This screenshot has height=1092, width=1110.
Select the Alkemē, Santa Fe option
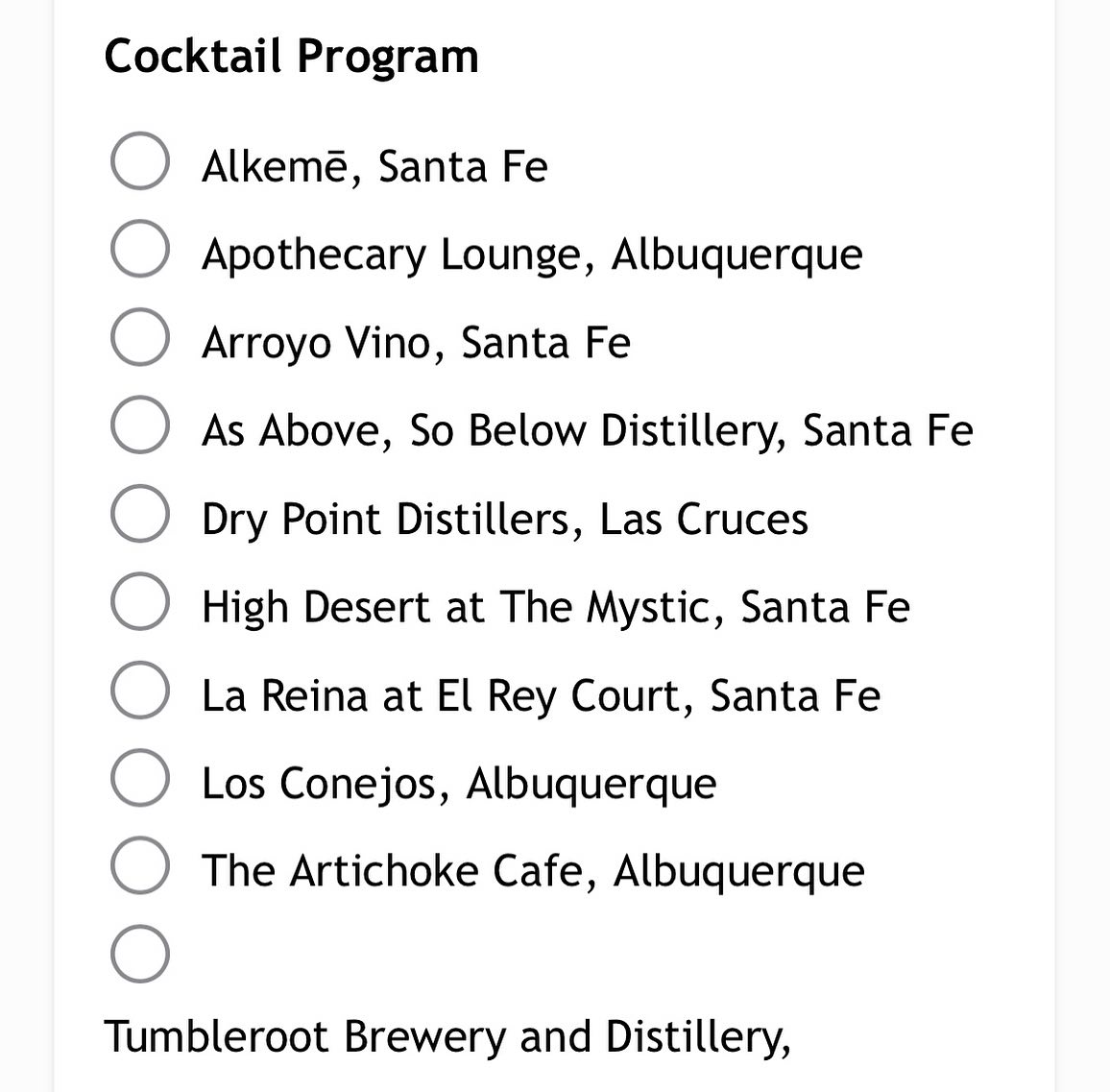tap(140, 161)
